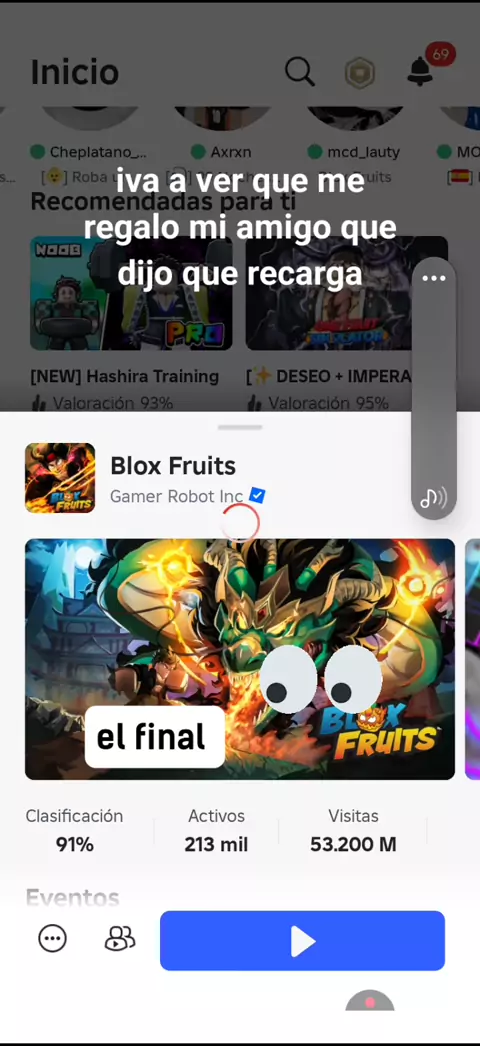
Task: Set the level on the vertical volume slider
Action: [434, 387]
